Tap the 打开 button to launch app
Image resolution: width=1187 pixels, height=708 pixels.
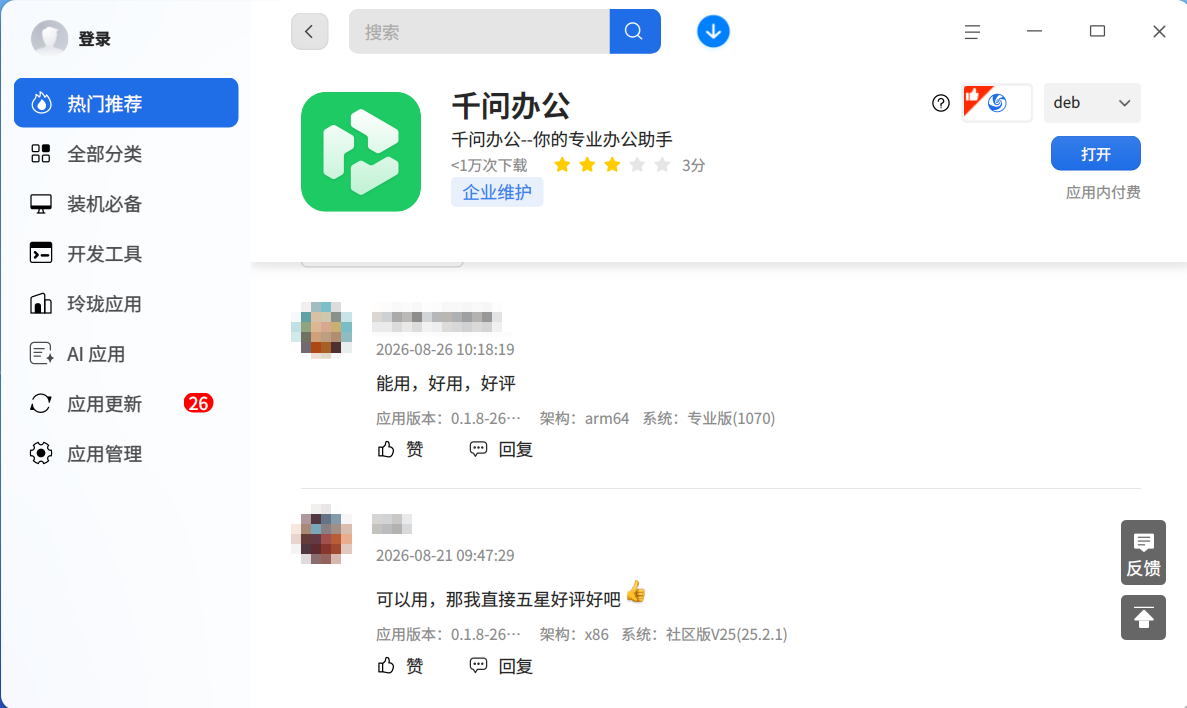1095,154
